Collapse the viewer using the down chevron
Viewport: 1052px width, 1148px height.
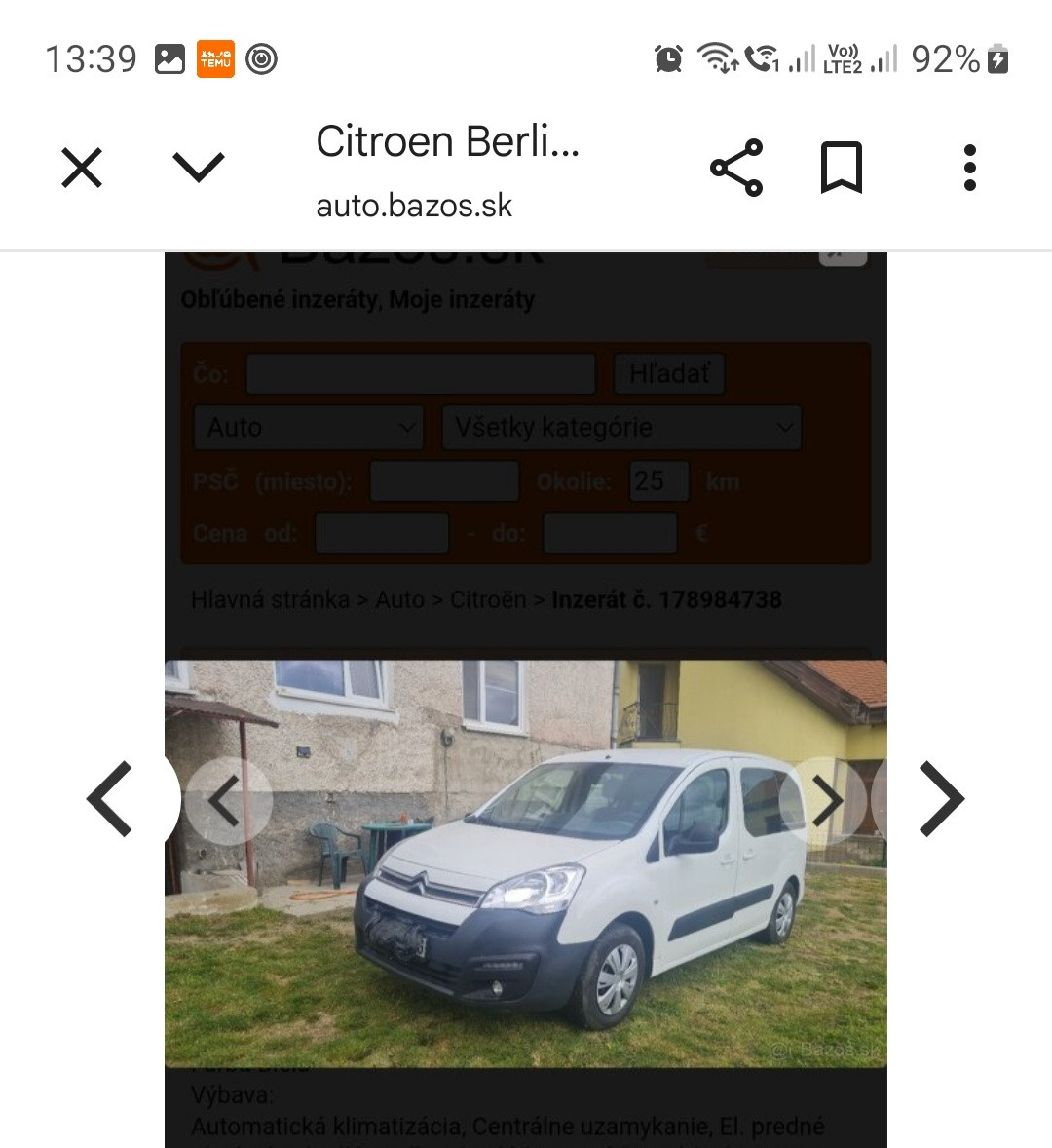[199, 168]
